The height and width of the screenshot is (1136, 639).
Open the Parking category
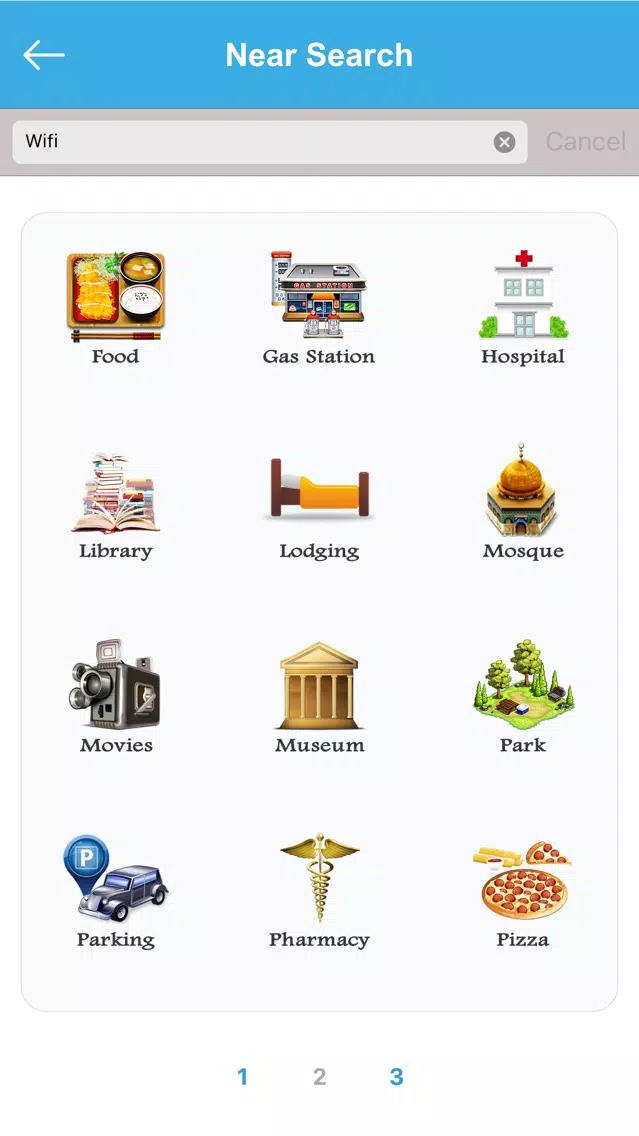coord(116,893)
